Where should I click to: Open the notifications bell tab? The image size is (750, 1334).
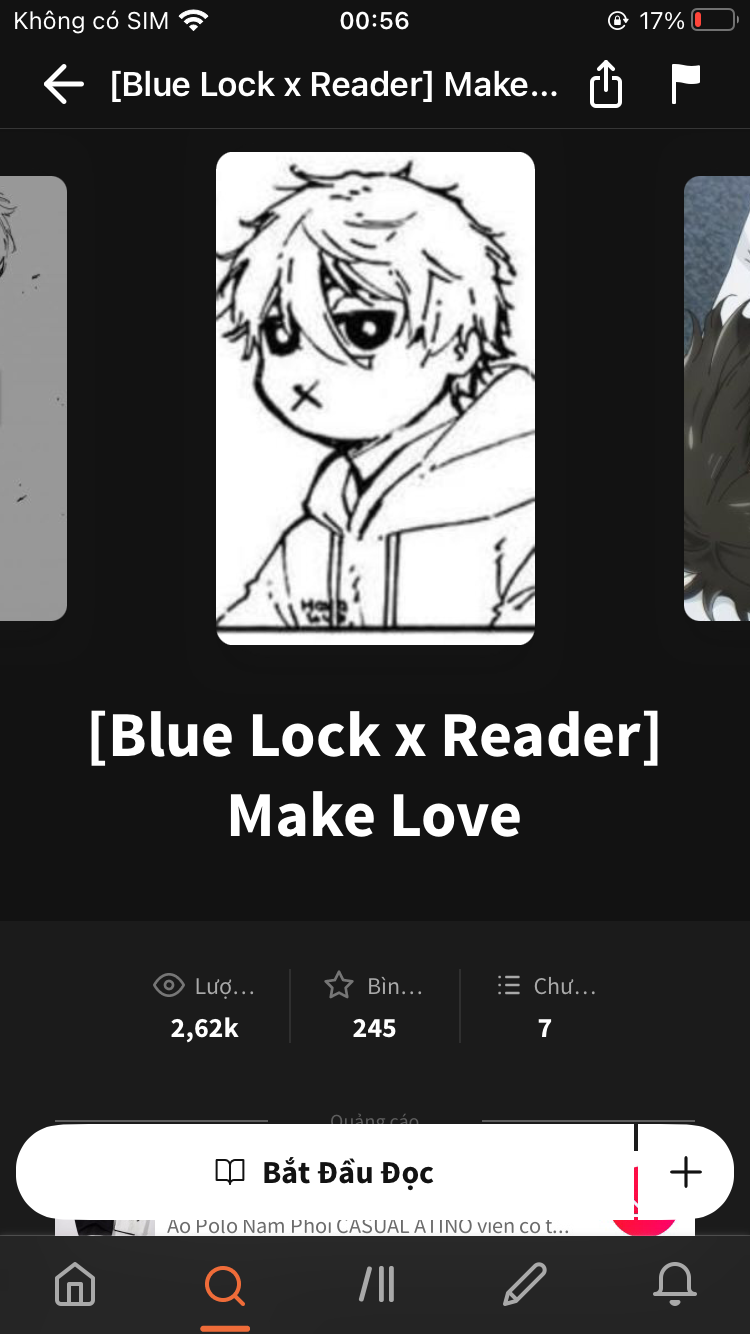[675, 1284]
